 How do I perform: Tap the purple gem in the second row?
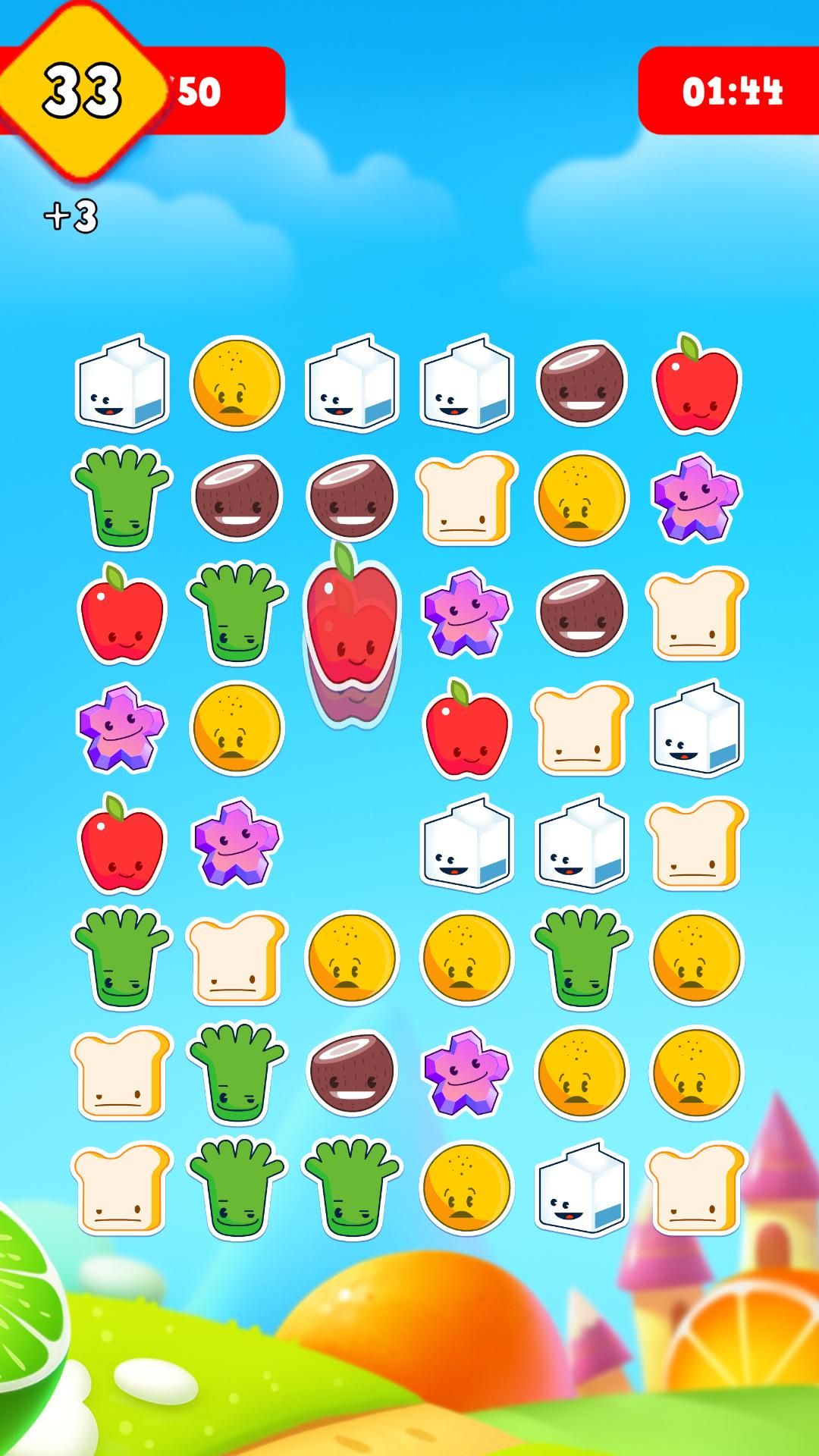[x=696, y=499]
